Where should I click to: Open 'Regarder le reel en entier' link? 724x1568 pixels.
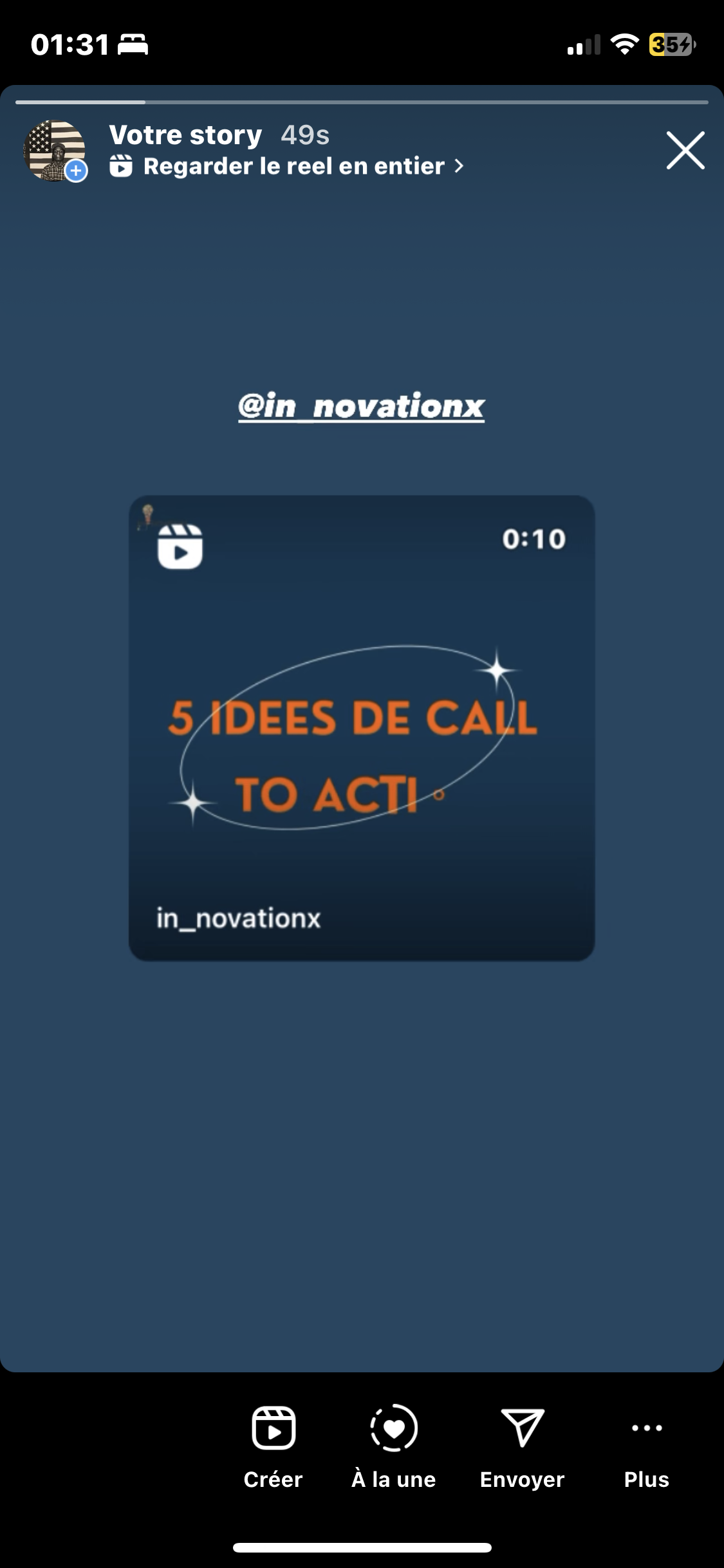point(286,166)
